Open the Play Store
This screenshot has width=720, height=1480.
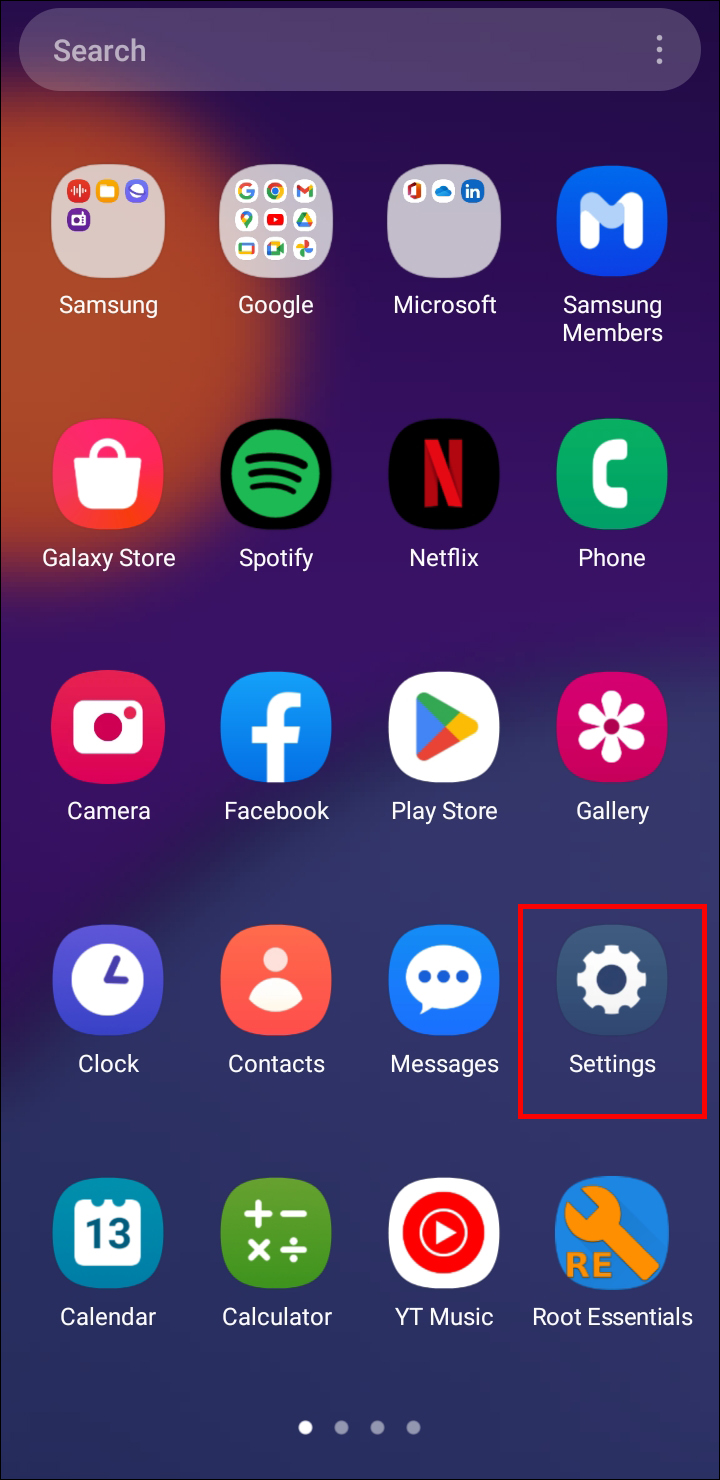444,728
